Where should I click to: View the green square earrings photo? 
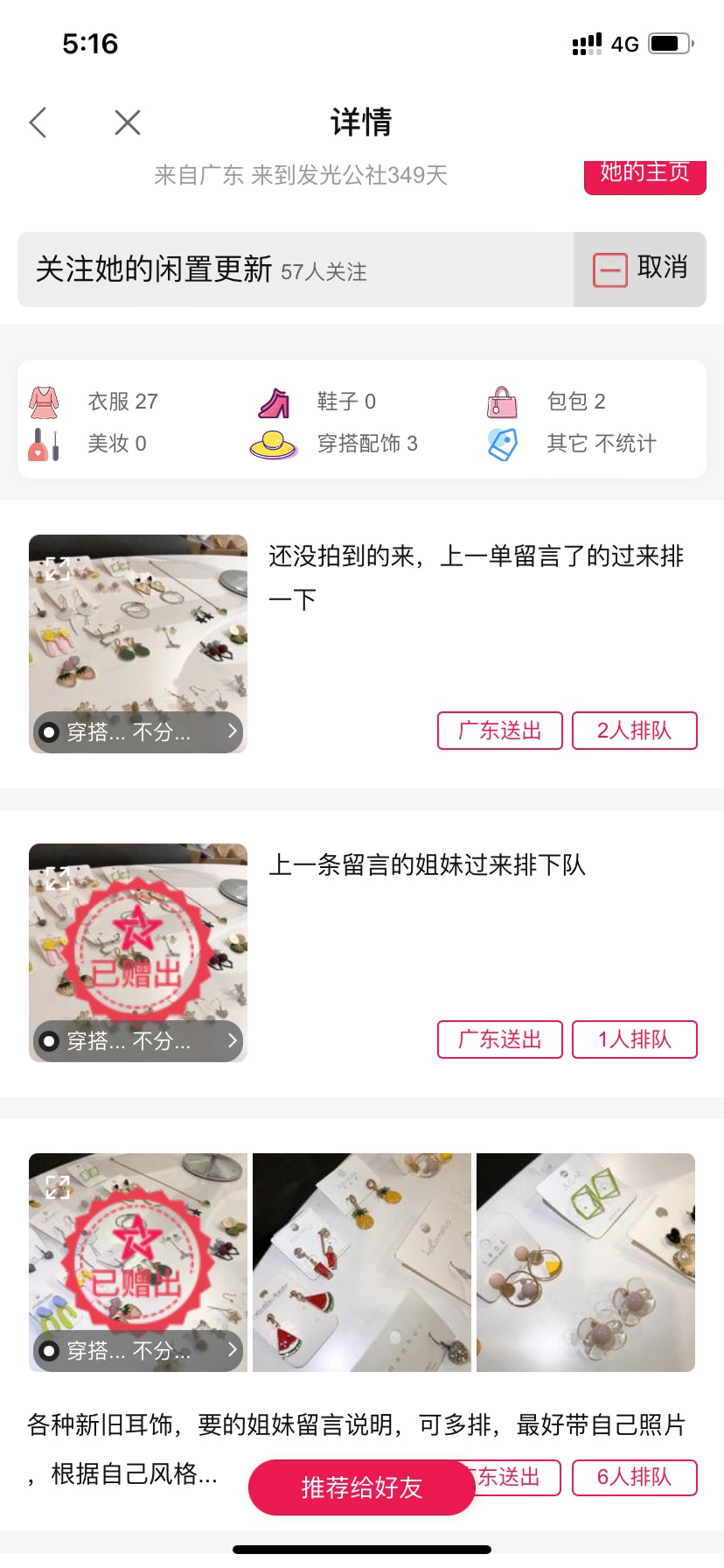click(586, 1262)
